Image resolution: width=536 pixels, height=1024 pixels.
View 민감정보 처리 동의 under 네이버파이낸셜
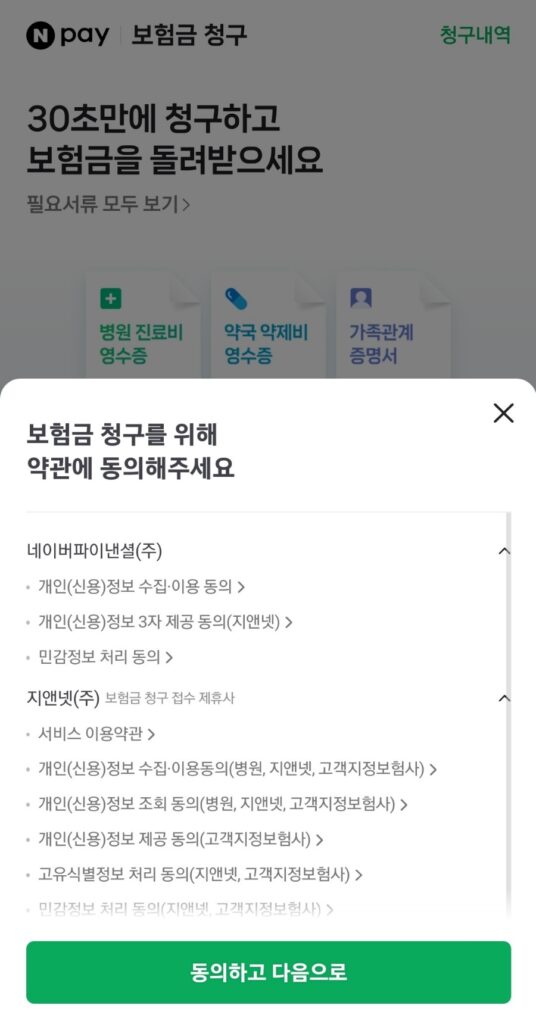click(x=106, y=657)
